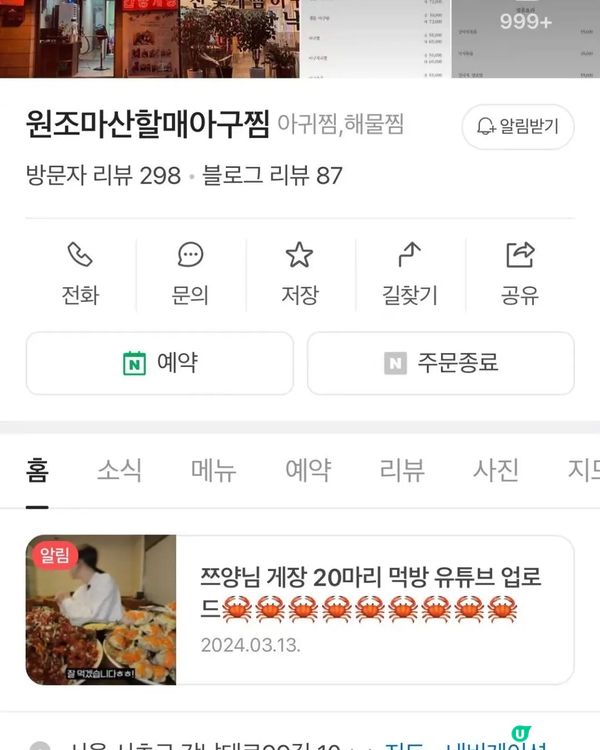Screen dimensions: 600x750
Task: Share this place via 공유
Action: click(520, 272)
